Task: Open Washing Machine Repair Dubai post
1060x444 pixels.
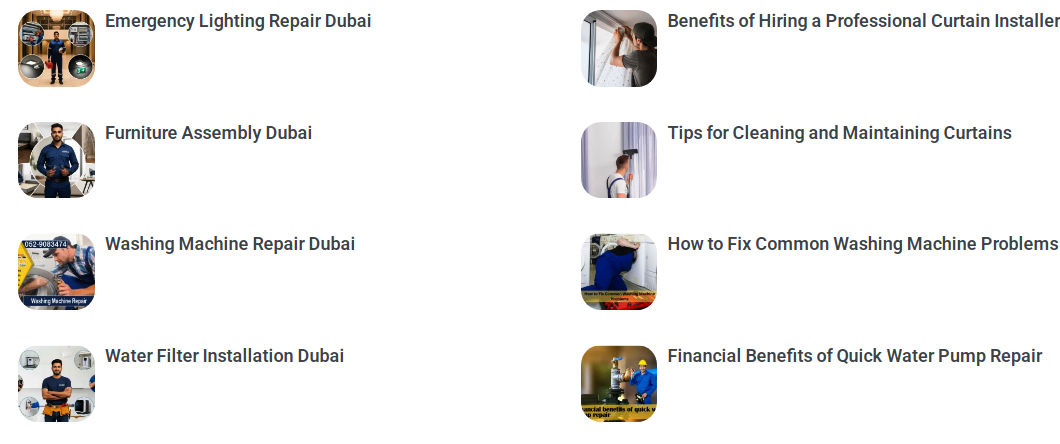Action: pos(230,244)
